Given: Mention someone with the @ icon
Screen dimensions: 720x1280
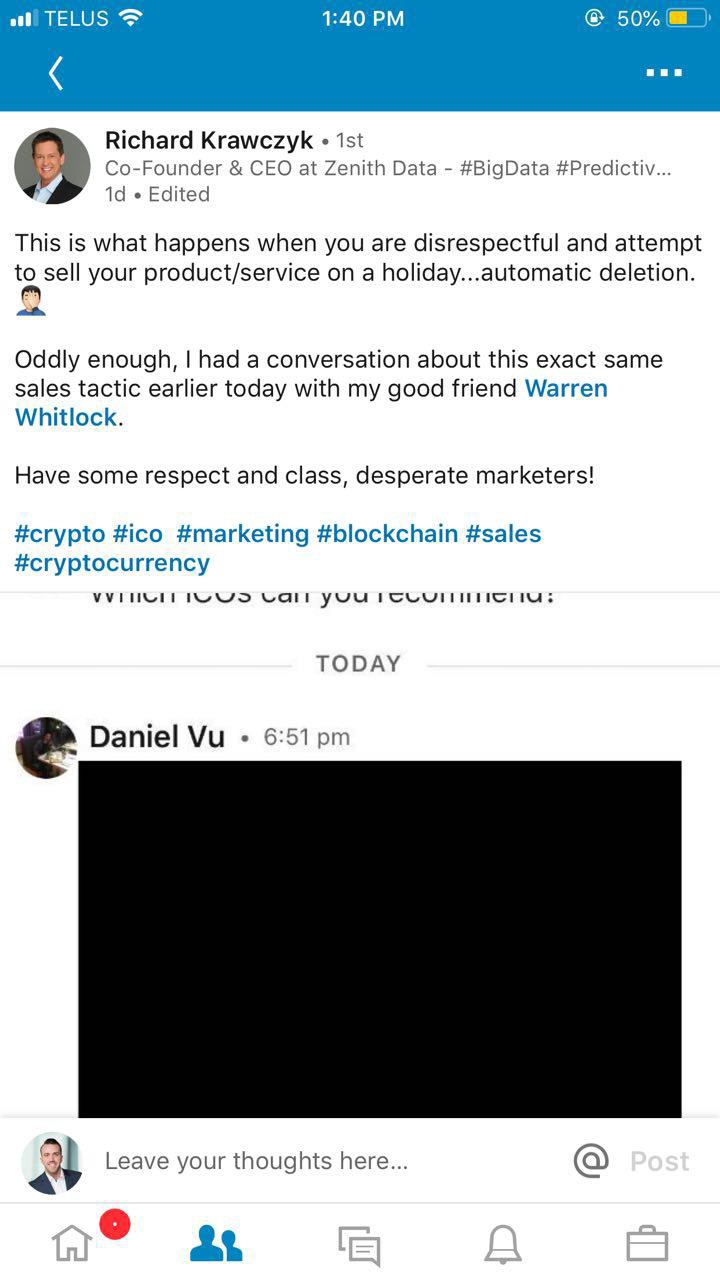Looking at the screenshot, I should pyautogui.click(x=591, y=1160).
